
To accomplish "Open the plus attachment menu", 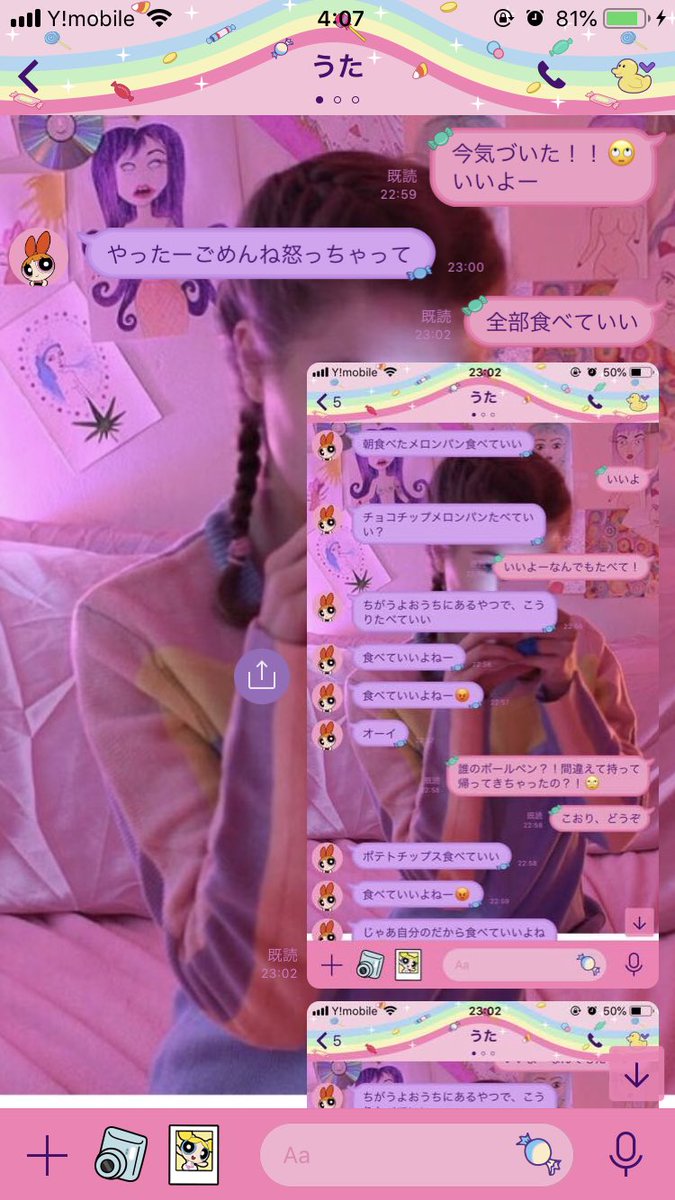I will 47,1155.
